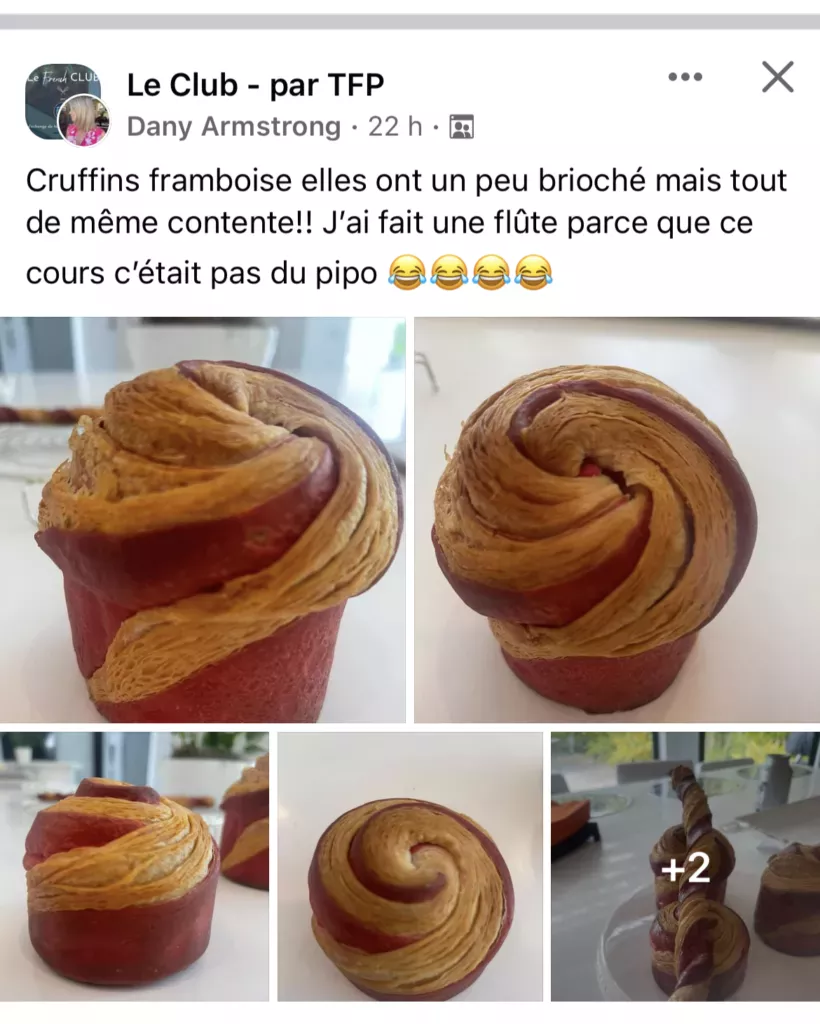Image resolution: width=820 pixels, height=1024 pixels.
Task: Open the Le Club - par TFP group
Action: click(255, 85)
